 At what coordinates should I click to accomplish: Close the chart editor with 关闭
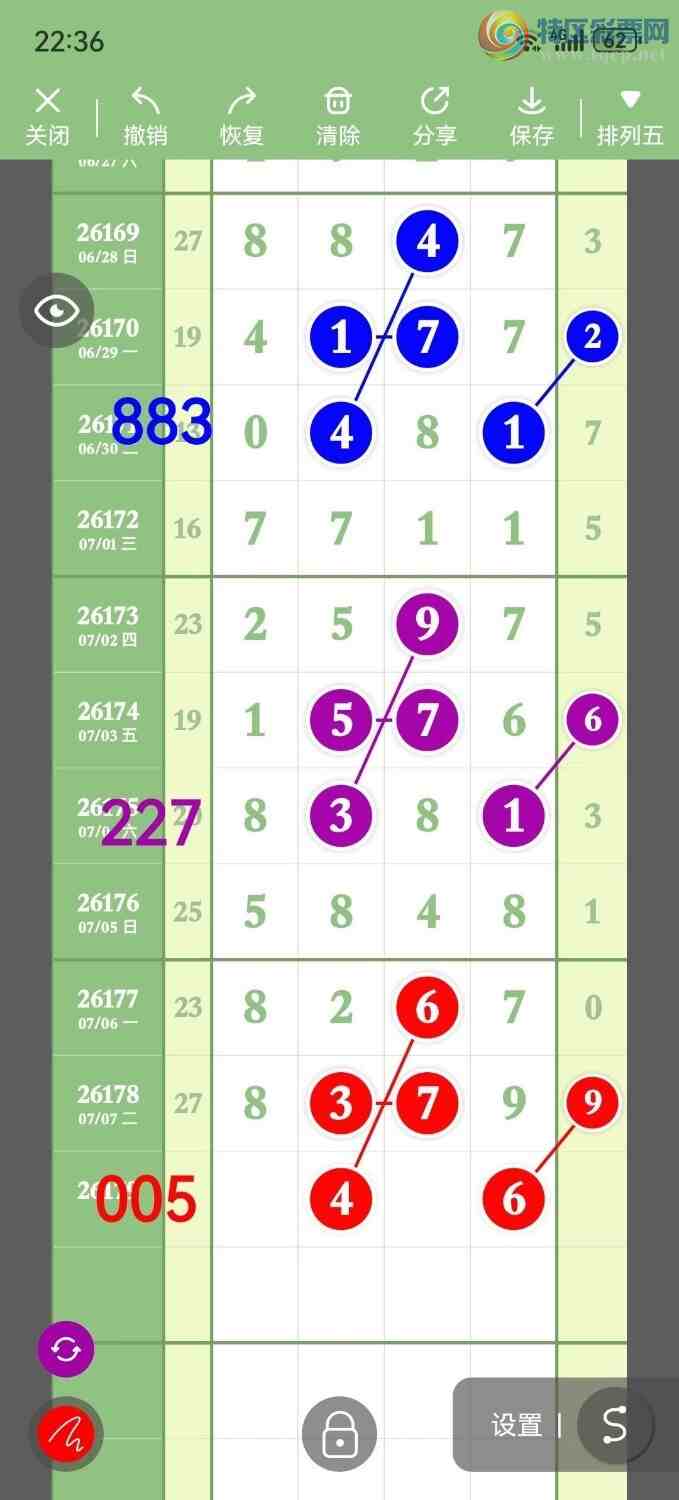[47, 117]
